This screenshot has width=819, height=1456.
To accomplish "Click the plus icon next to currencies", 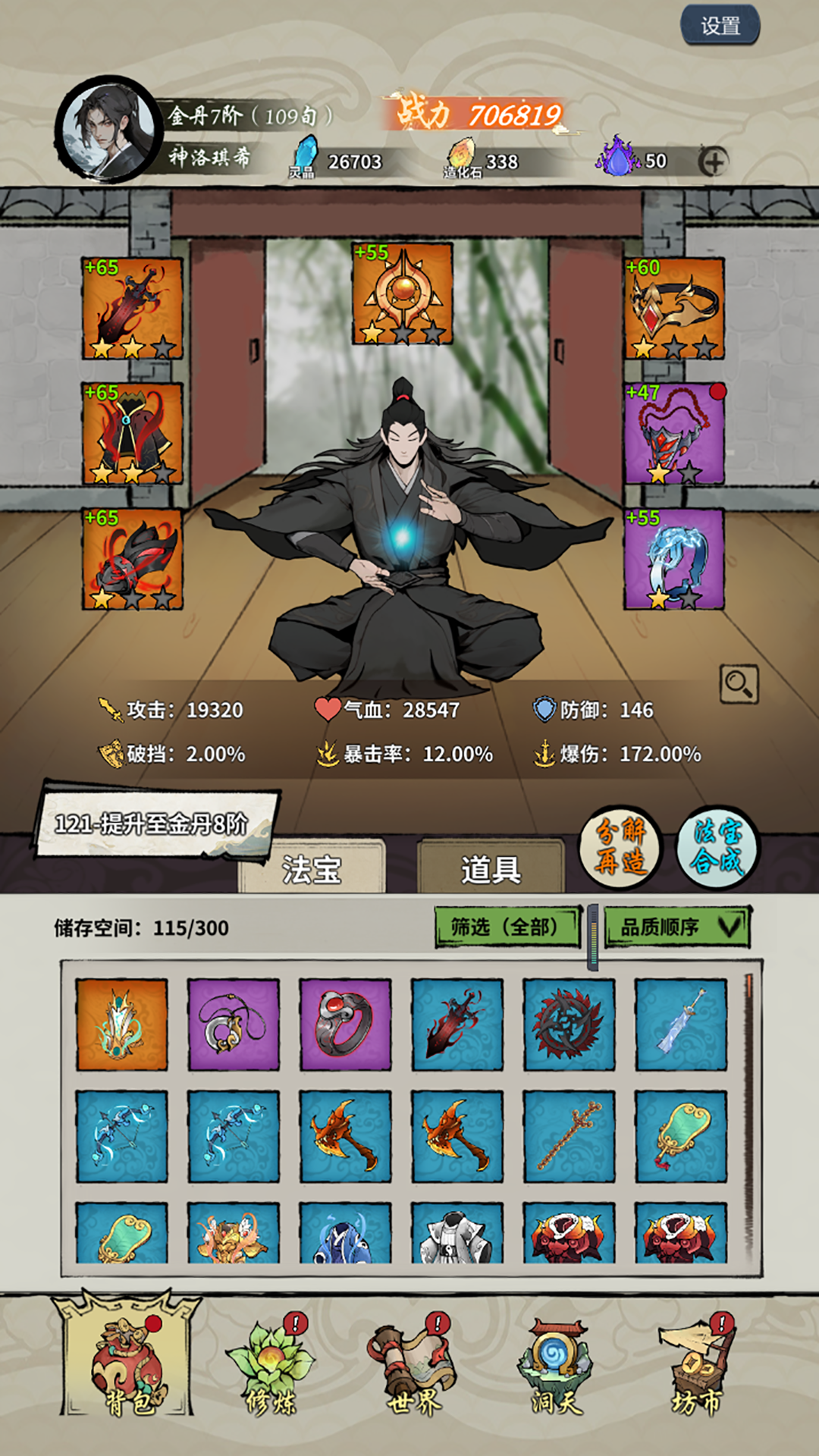I will pos(714,160).
